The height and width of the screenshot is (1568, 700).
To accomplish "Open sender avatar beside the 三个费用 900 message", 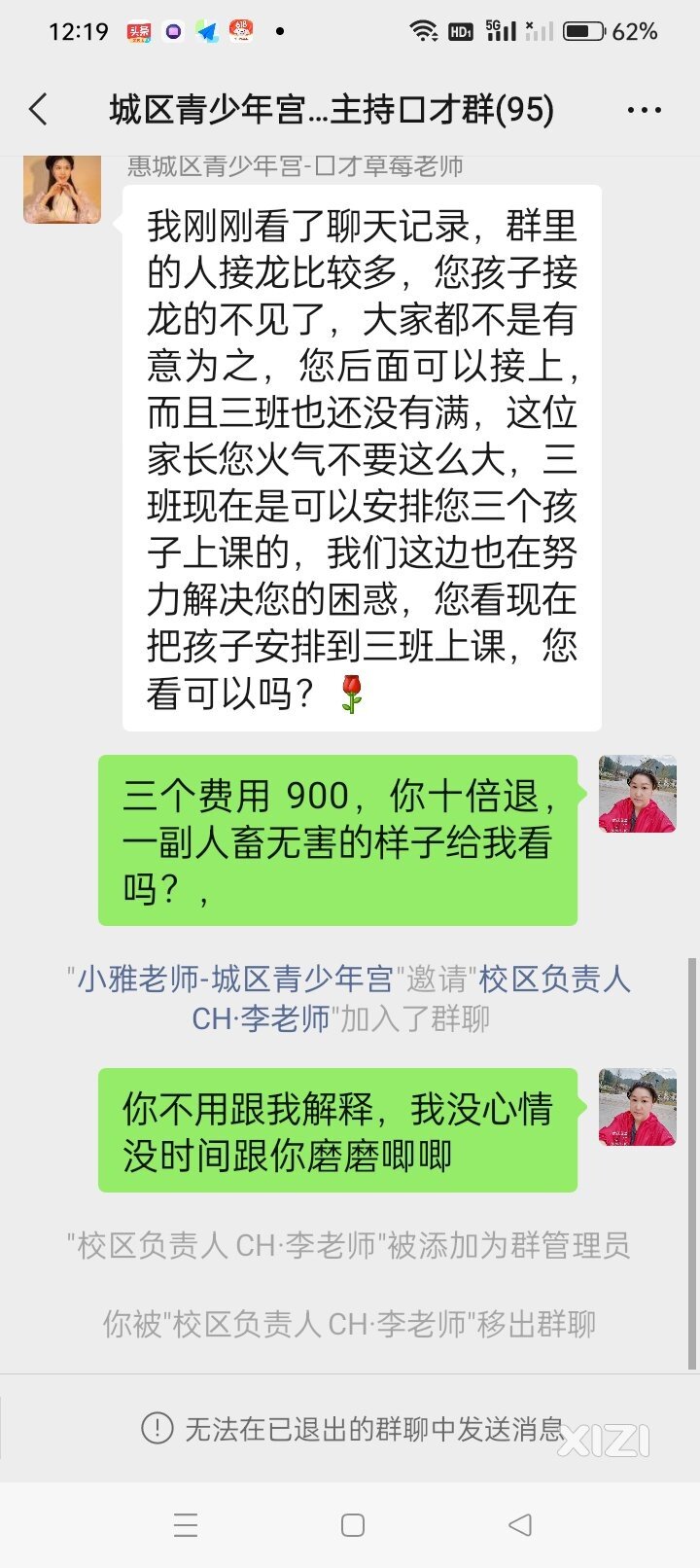I will click(637, 794).
